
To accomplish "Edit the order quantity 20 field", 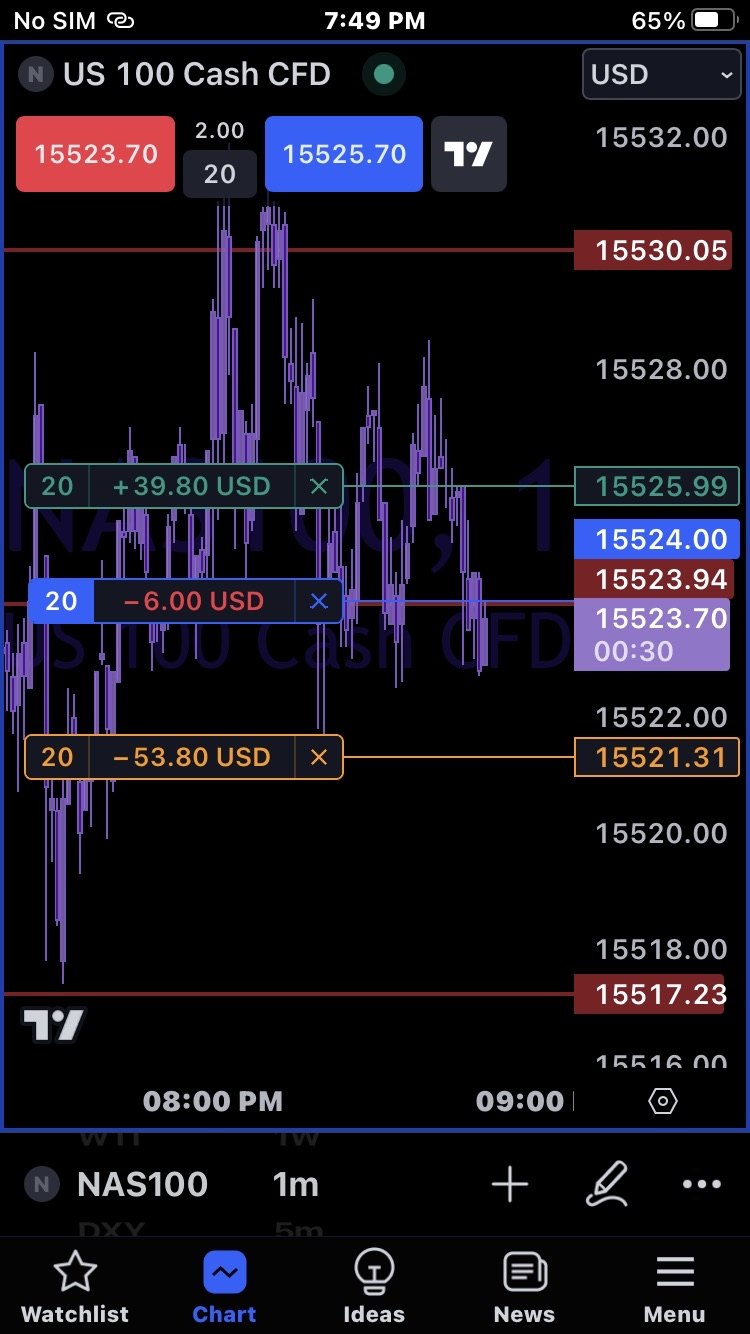I will click(219, 173).
